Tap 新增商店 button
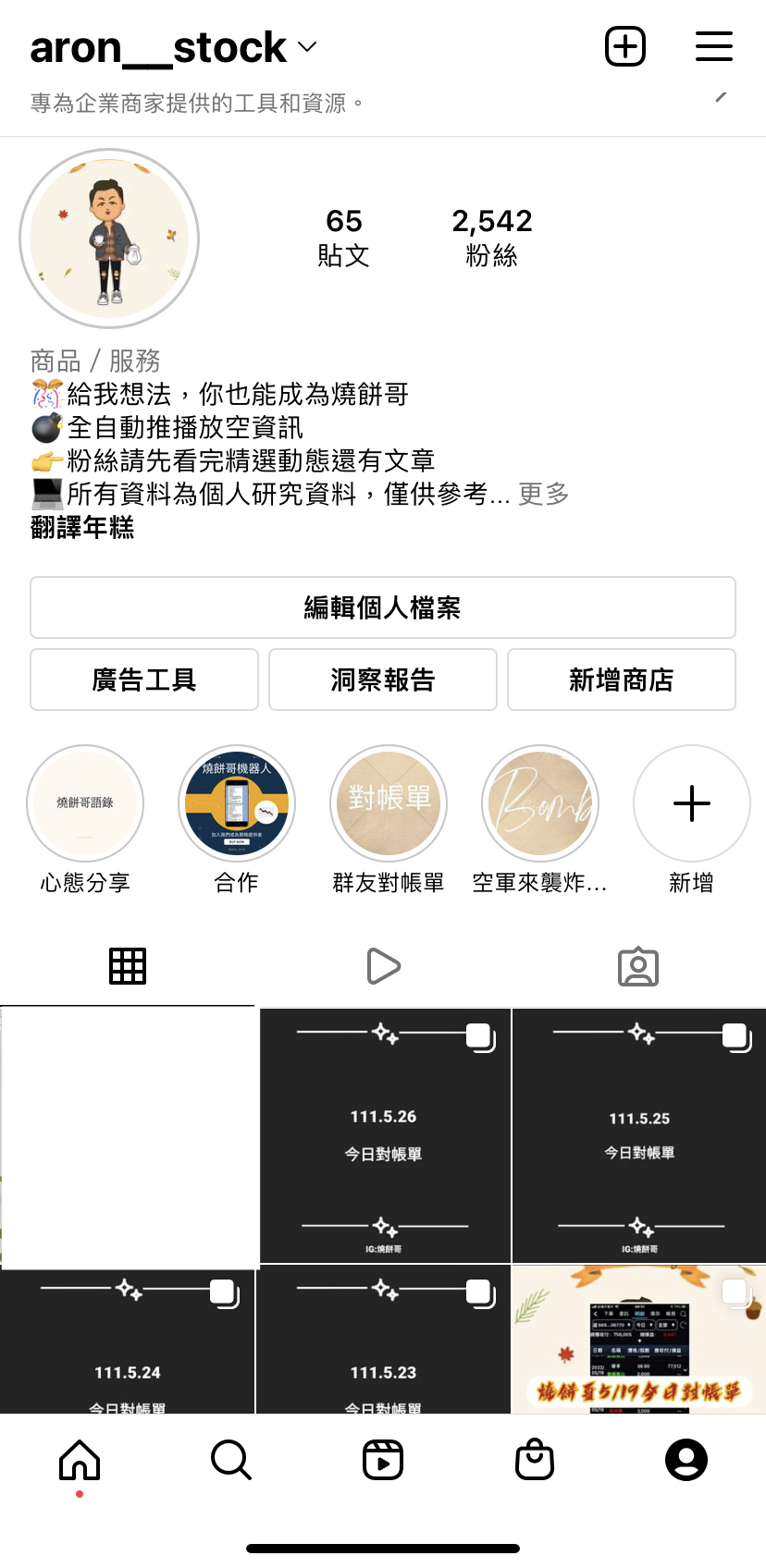Screen dimensions: 766x1568 622,680
